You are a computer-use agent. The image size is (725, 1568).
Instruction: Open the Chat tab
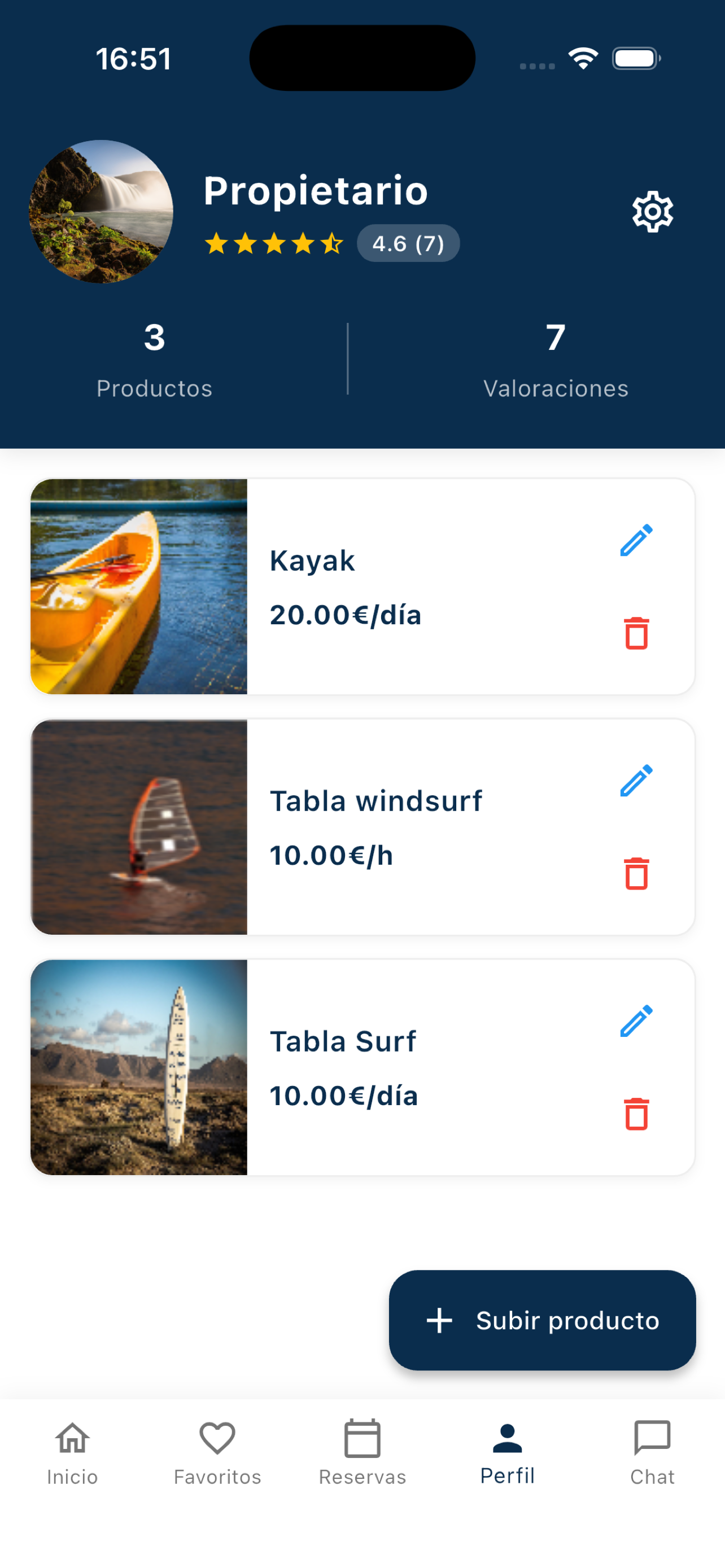[x=652, y=1453]
